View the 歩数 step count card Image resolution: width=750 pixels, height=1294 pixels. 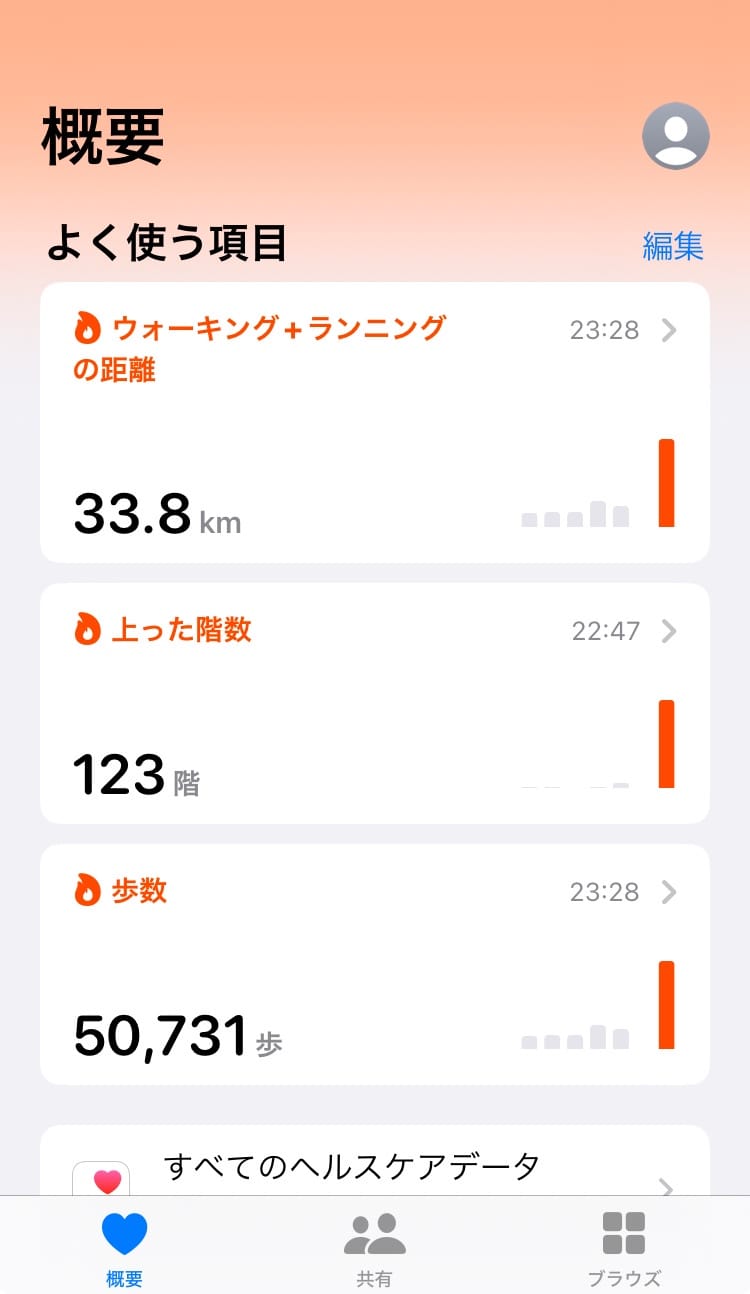click(x=374, y=964)
